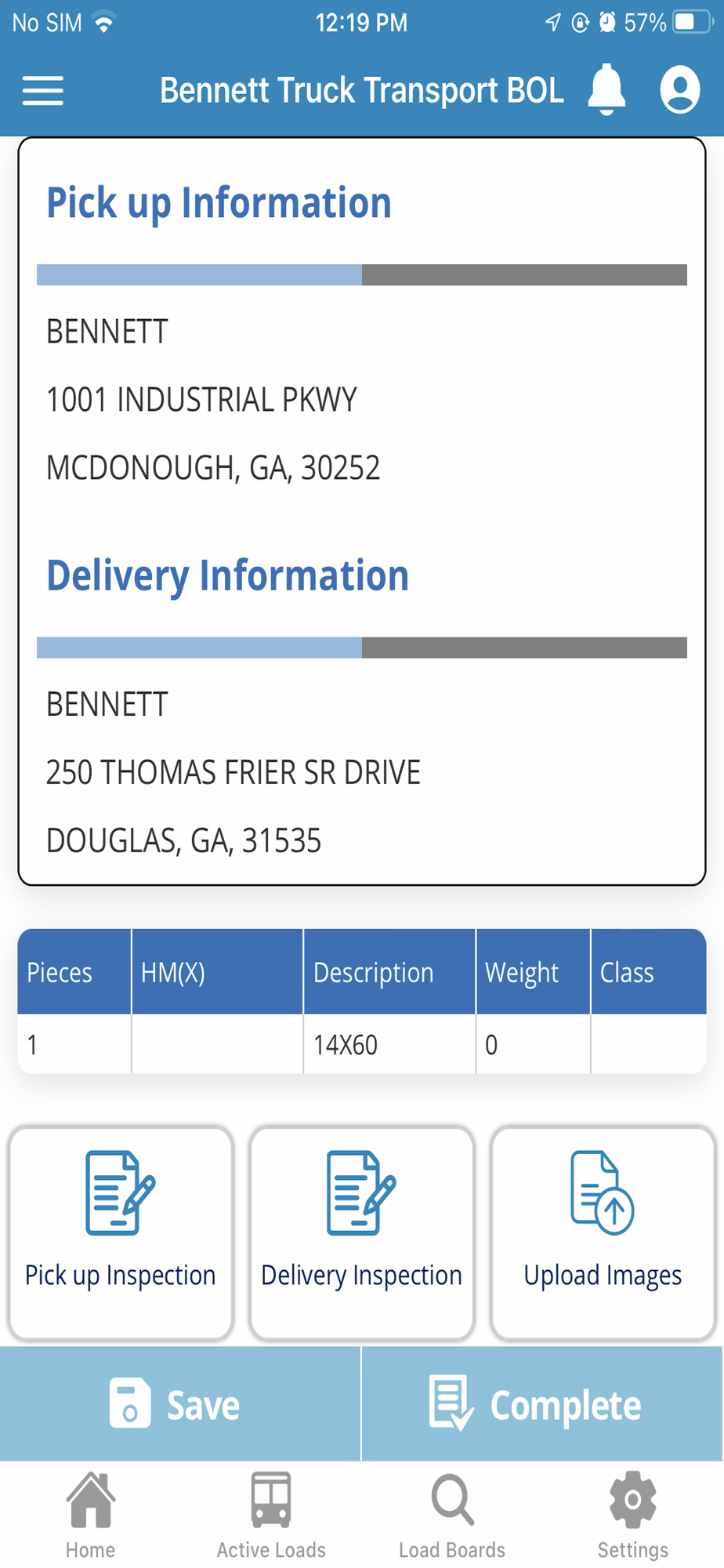Tap Upload Images

(603, 1232)
